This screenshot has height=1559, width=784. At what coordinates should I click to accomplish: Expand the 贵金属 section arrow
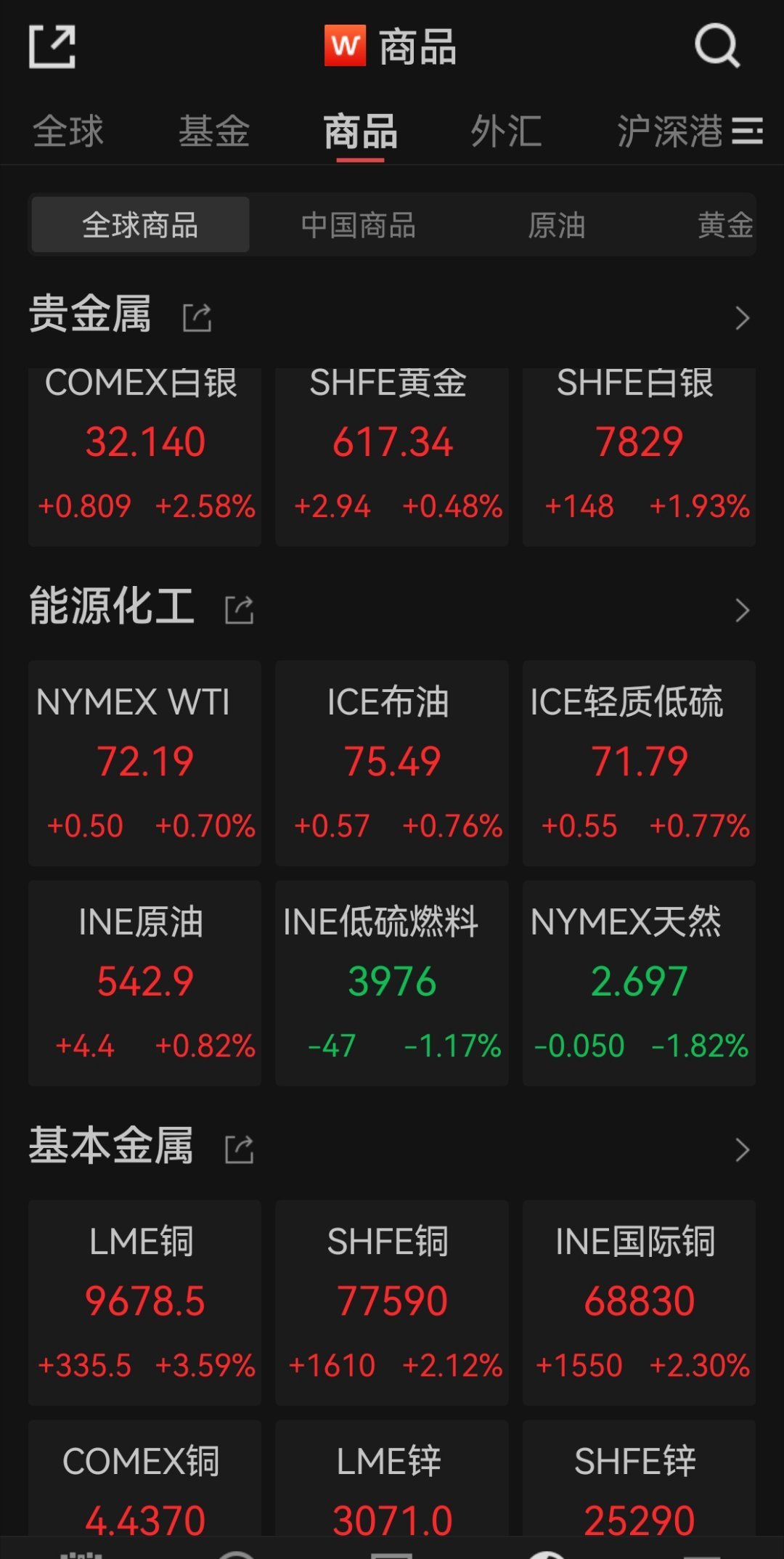[742, 318]
